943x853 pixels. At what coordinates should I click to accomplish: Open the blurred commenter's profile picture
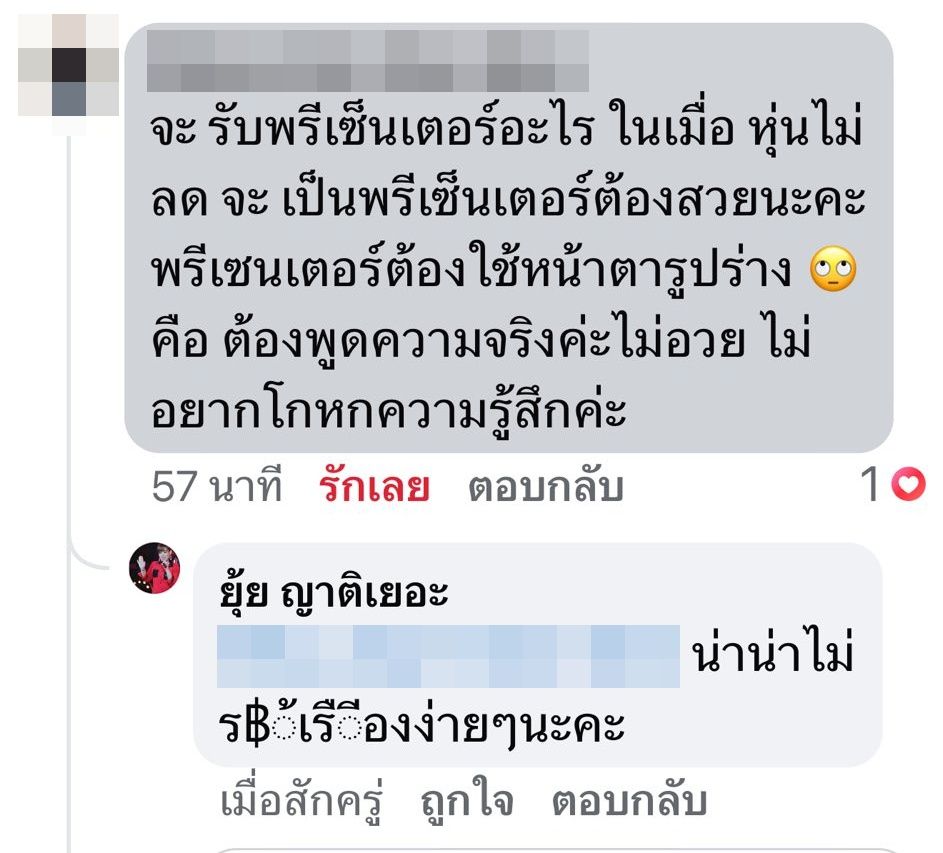[67, 65]
